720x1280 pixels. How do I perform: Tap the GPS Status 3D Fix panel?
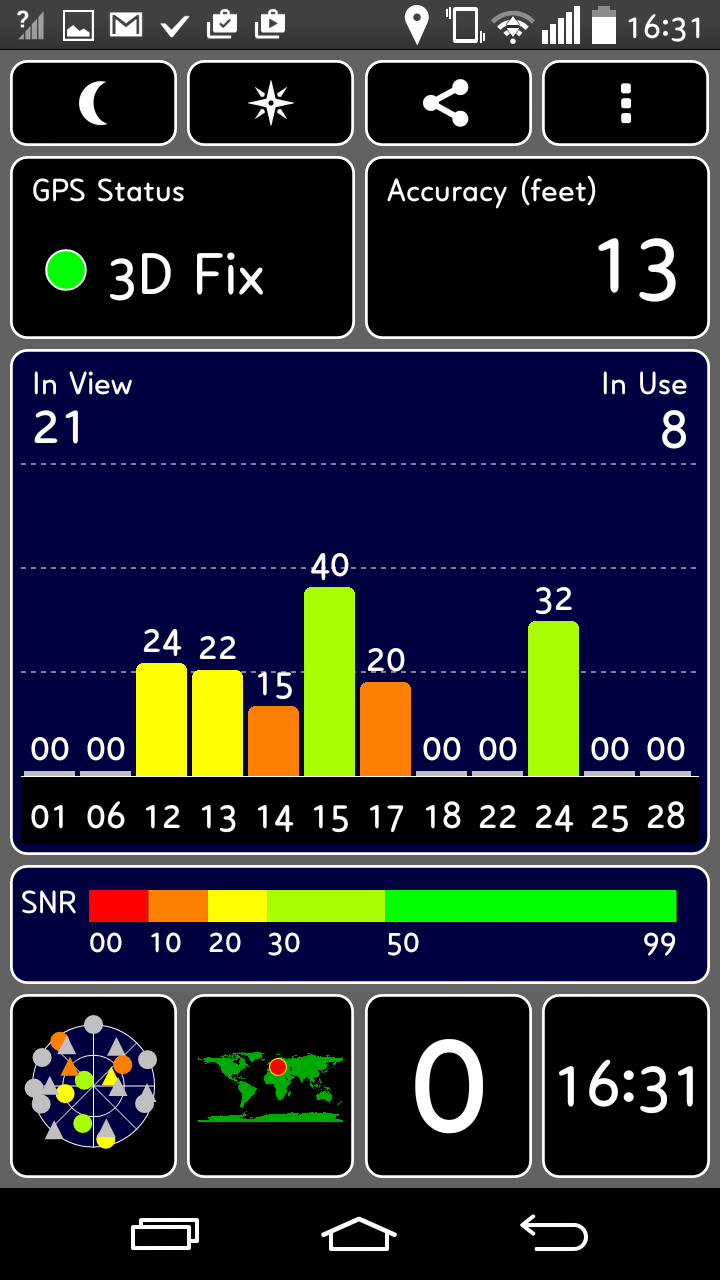coord(182,248)
